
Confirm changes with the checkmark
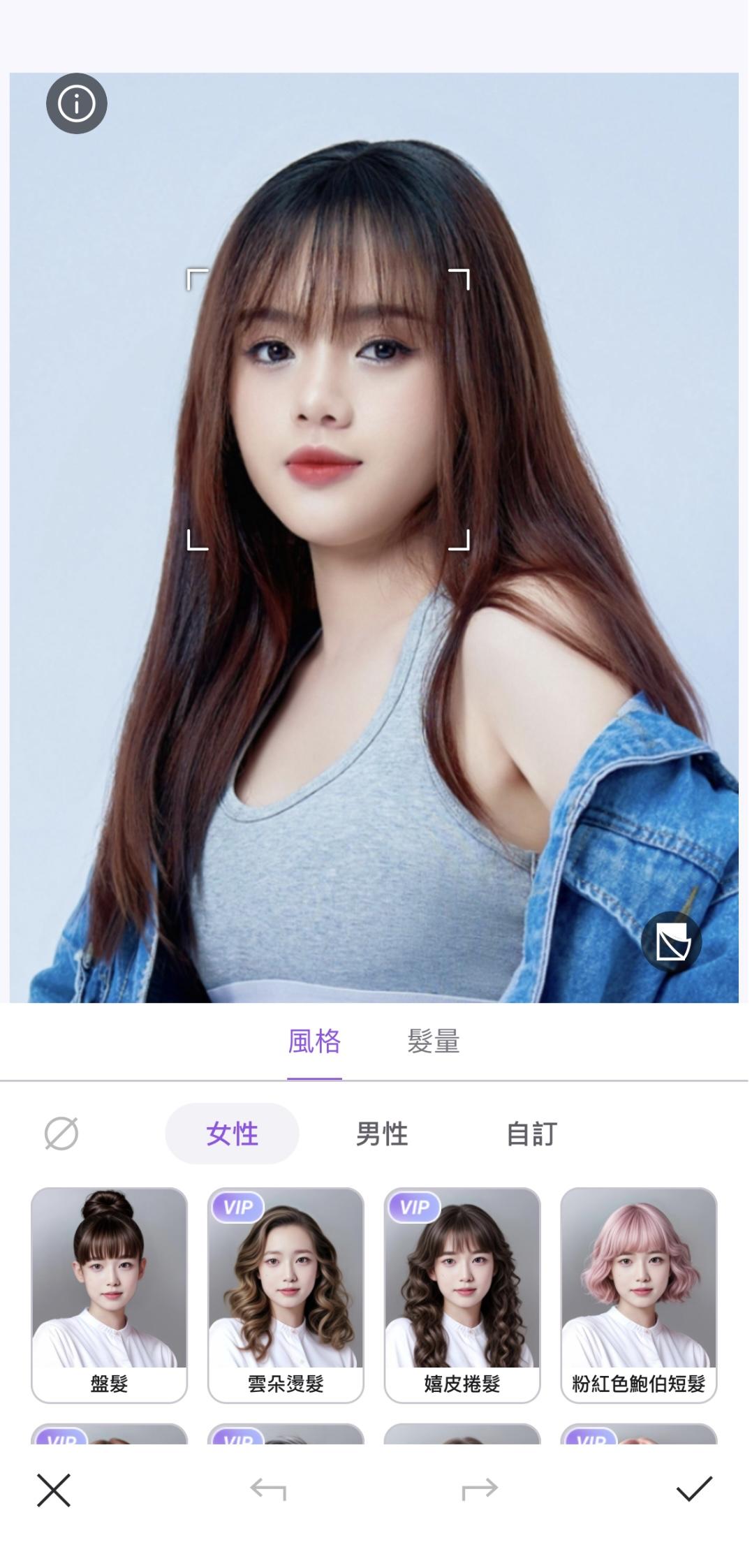point(694,1490)
